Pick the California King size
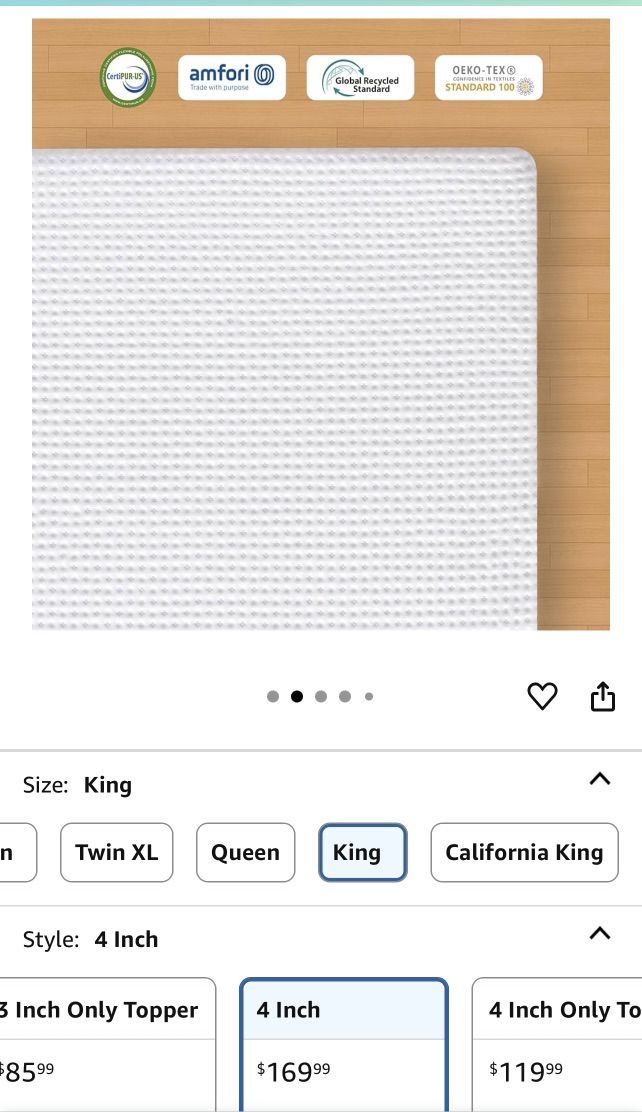 tap(524, 852)
